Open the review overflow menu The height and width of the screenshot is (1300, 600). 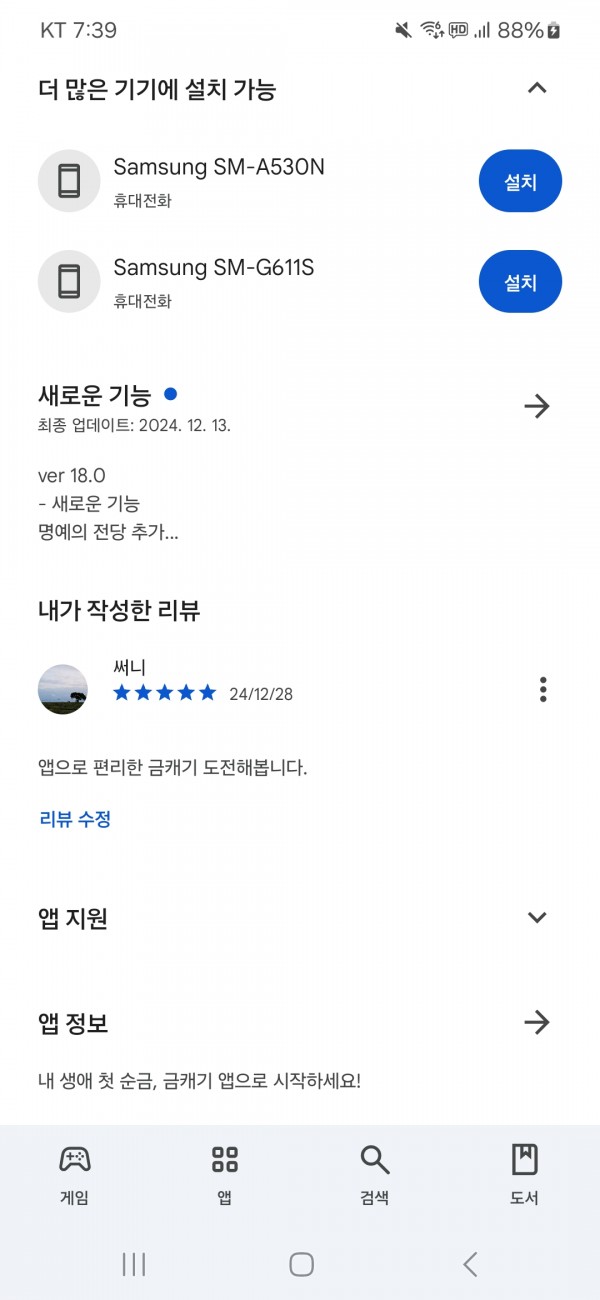pyautogui.click(x=543, y=689)
